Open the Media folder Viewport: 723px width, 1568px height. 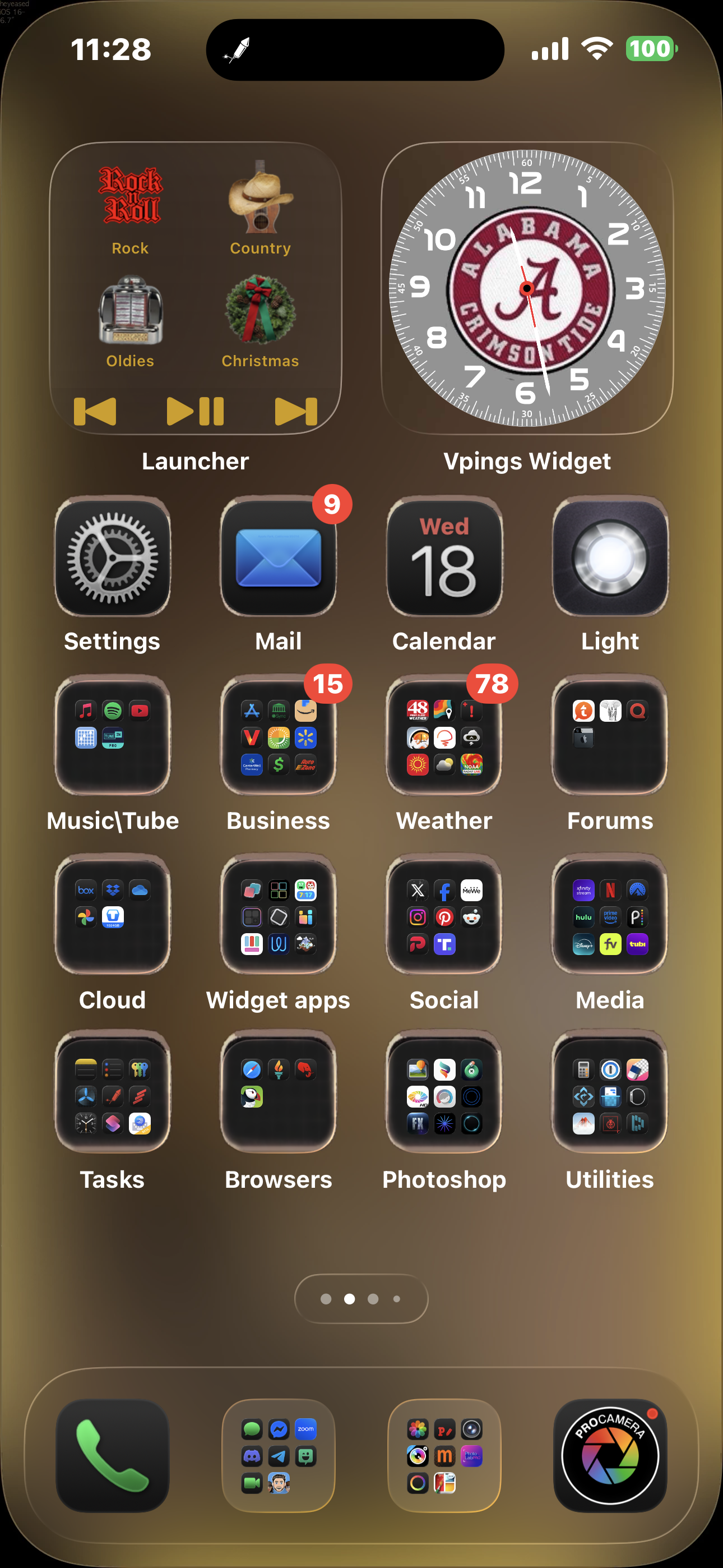tap(610, 915)
